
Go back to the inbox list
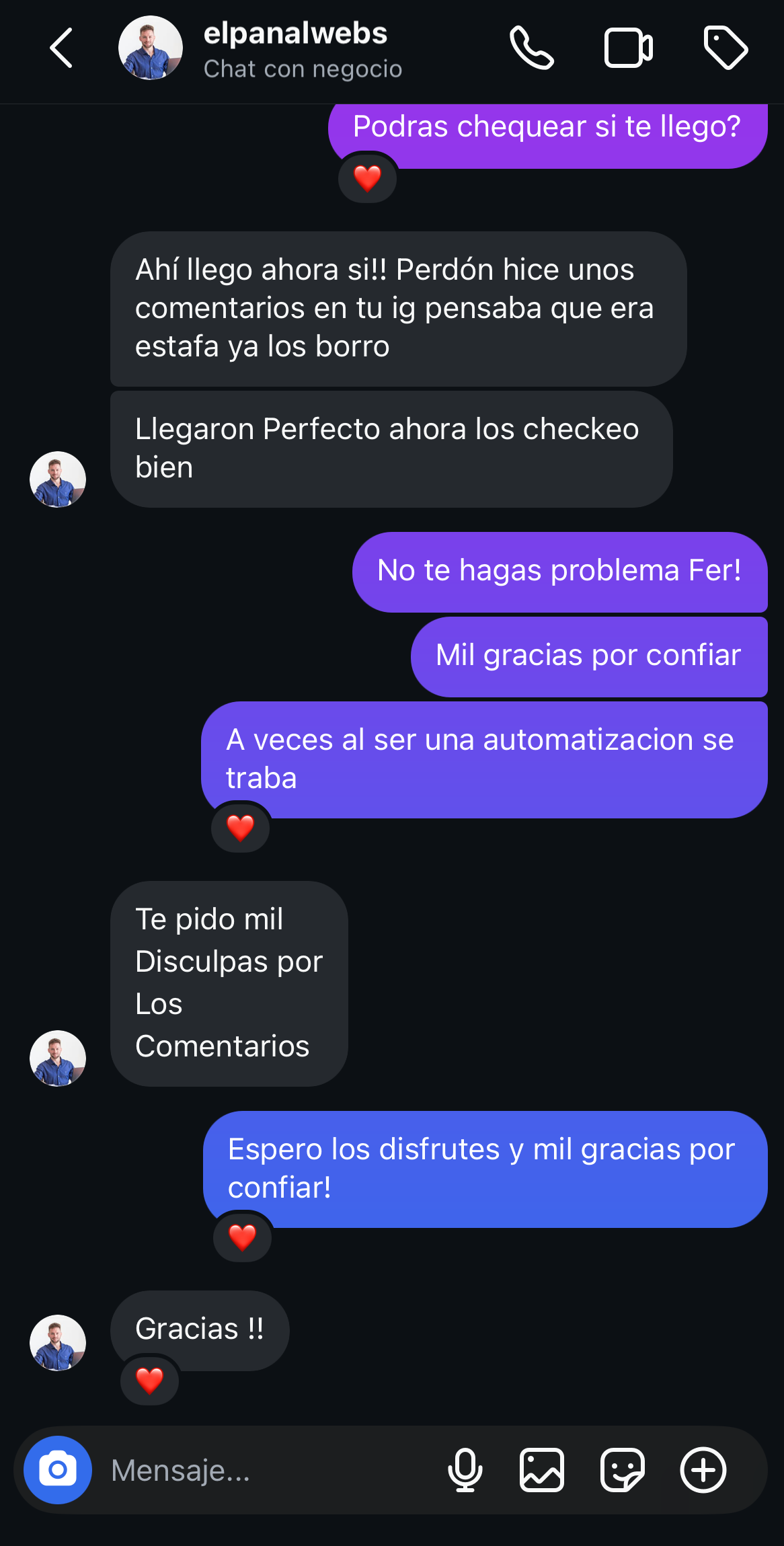61,48
